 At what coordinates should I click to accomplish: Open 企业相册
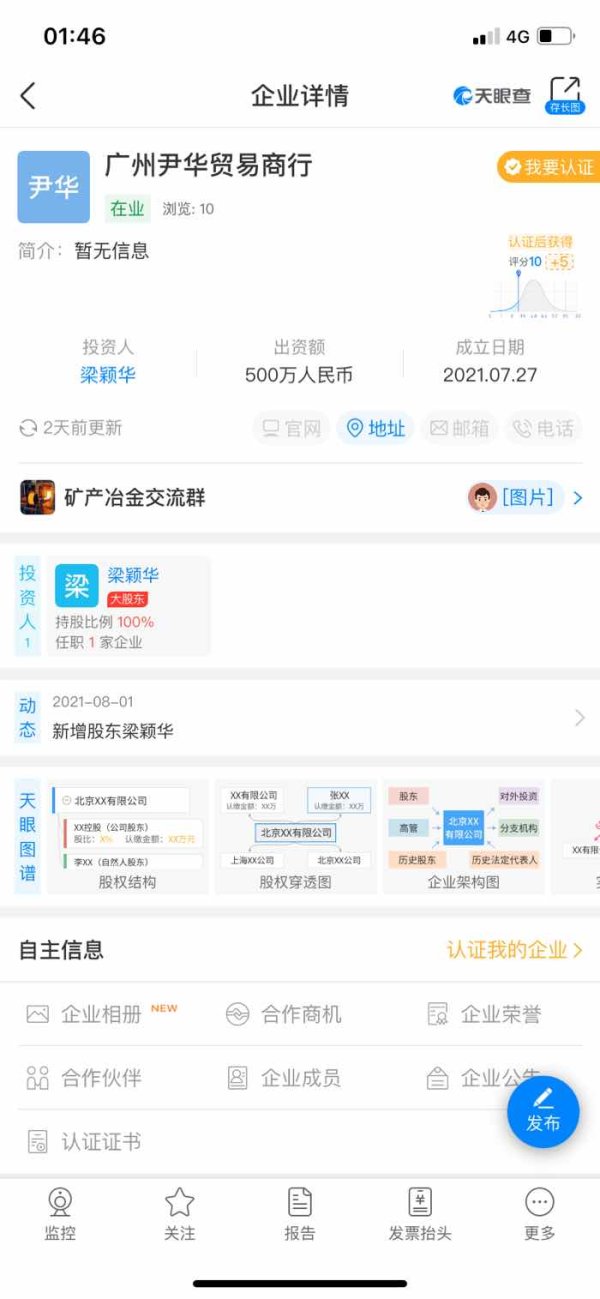point(100,1014)
